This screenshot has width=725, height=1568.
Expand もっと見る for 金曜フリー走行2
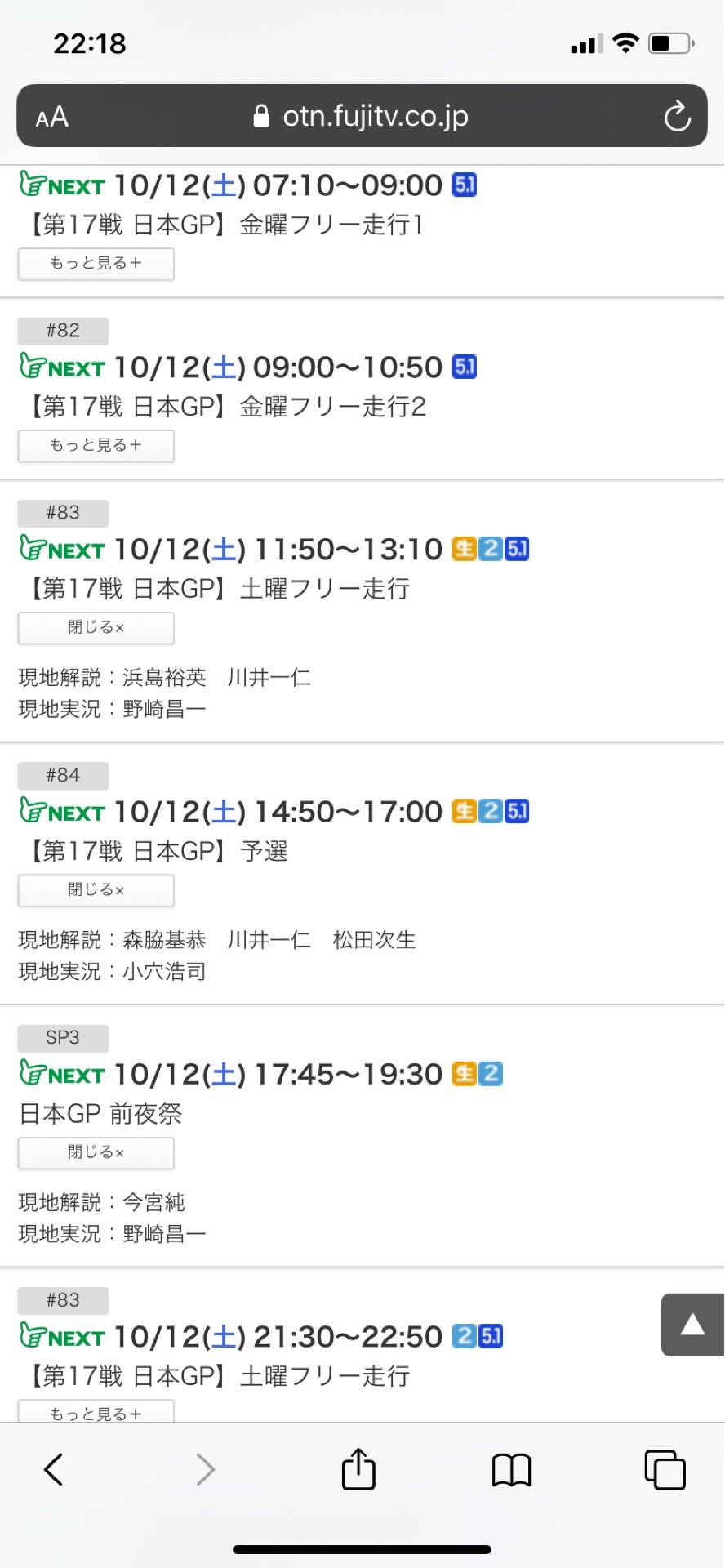pyautogui.click(x=96, y=446)
